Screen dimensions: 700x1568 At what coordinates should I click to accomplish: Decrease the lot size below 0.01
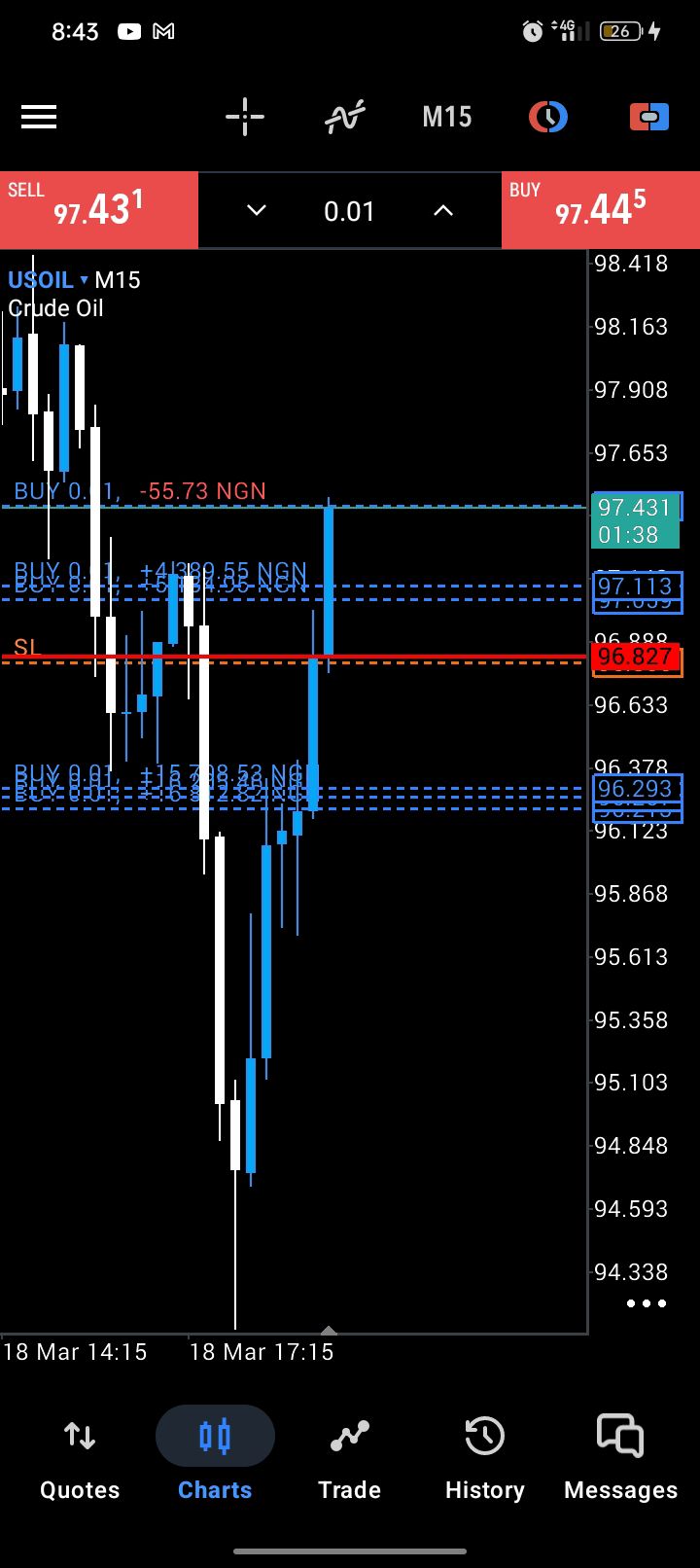257,210
